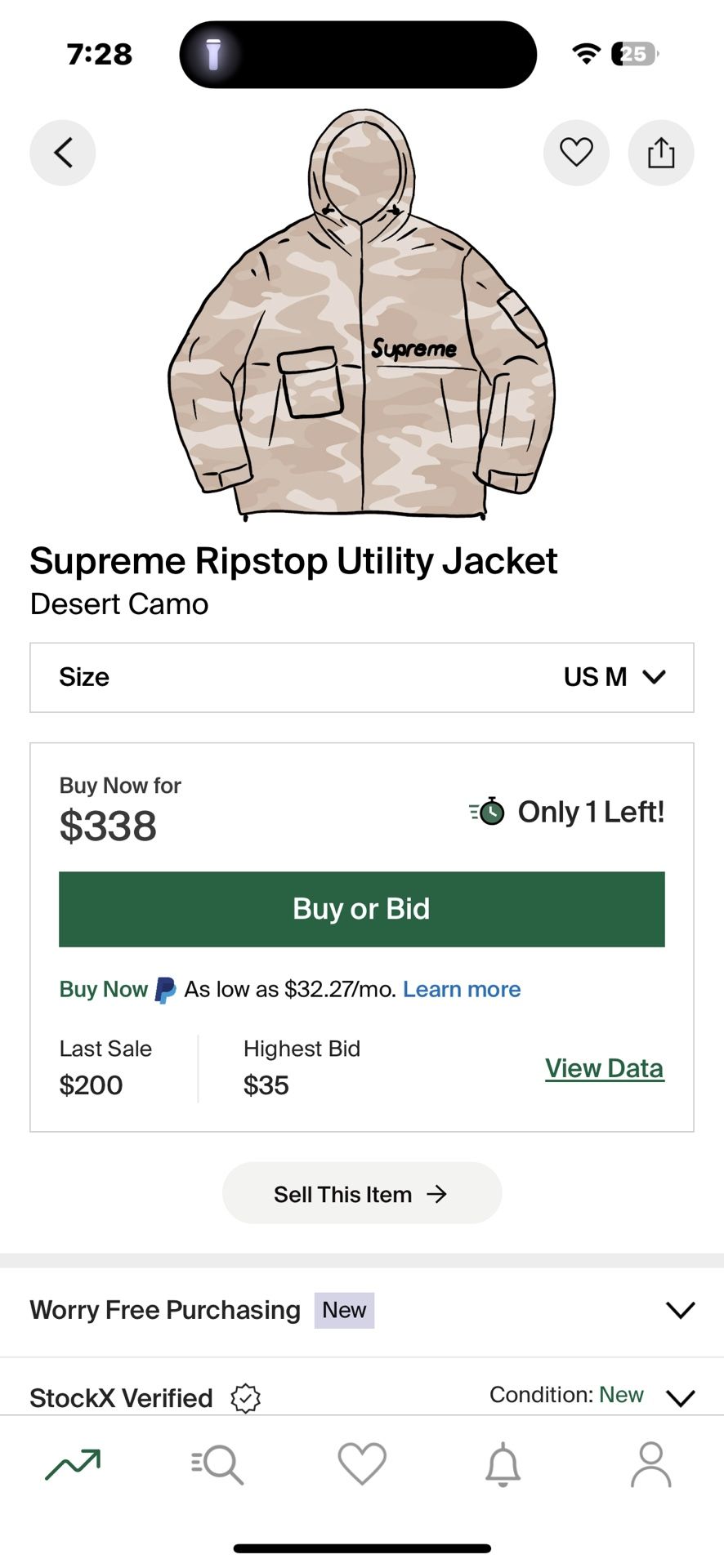Open the Size selector showing US M
Viewport: 724px width, 1568px height.
362,677
